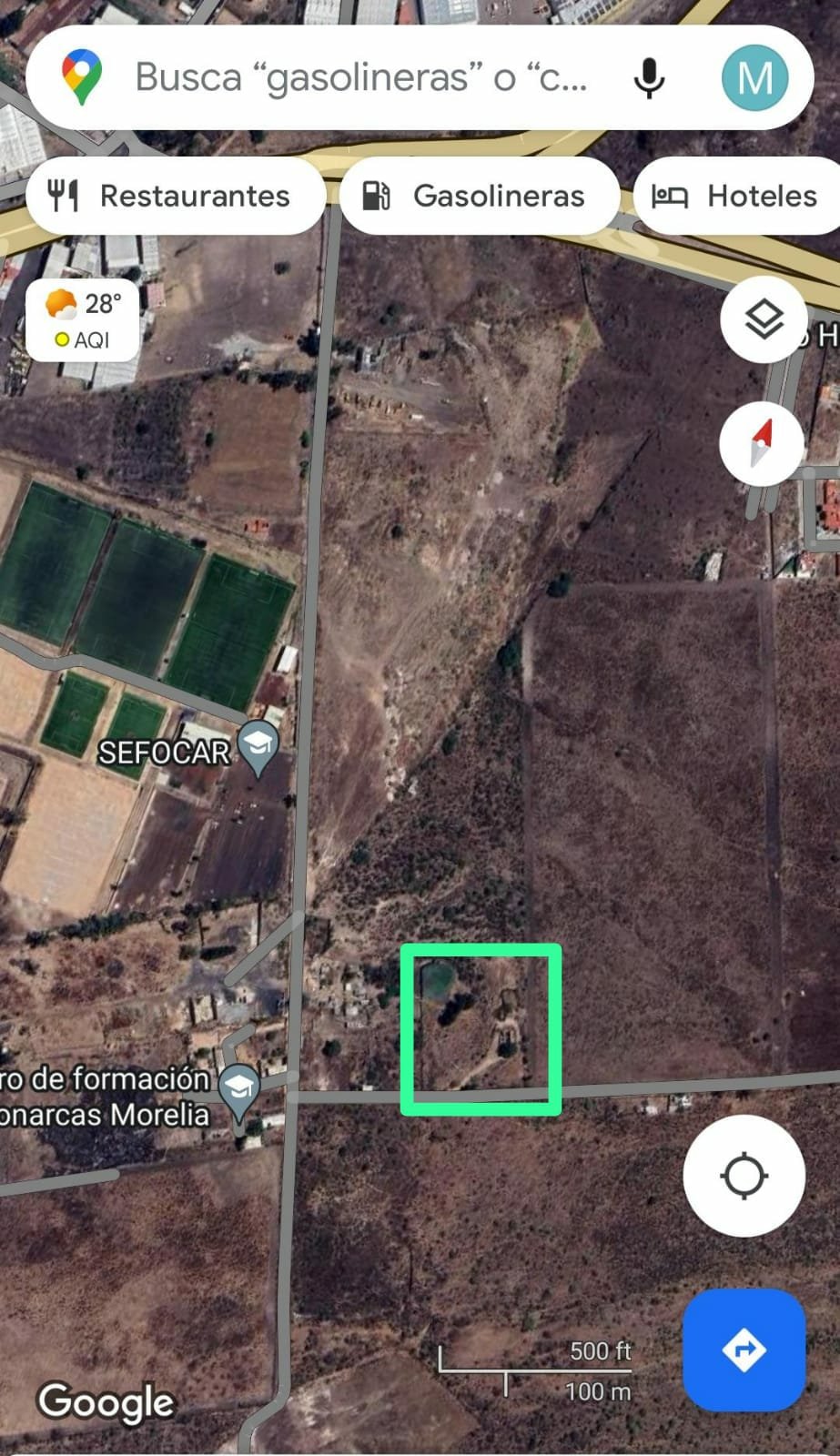The width and height of the screenshot is (840, 1456).
Task: Open the weather and AQI widget
Action: (x=83, y=320)
